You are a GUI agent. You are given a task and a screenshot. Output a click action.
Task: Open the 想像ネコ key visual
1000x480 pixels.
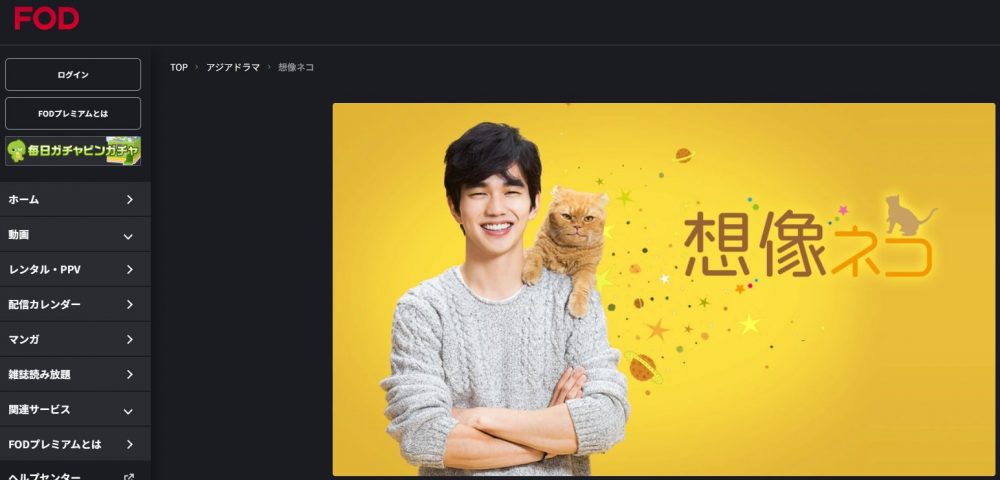(x=663, y=289)
